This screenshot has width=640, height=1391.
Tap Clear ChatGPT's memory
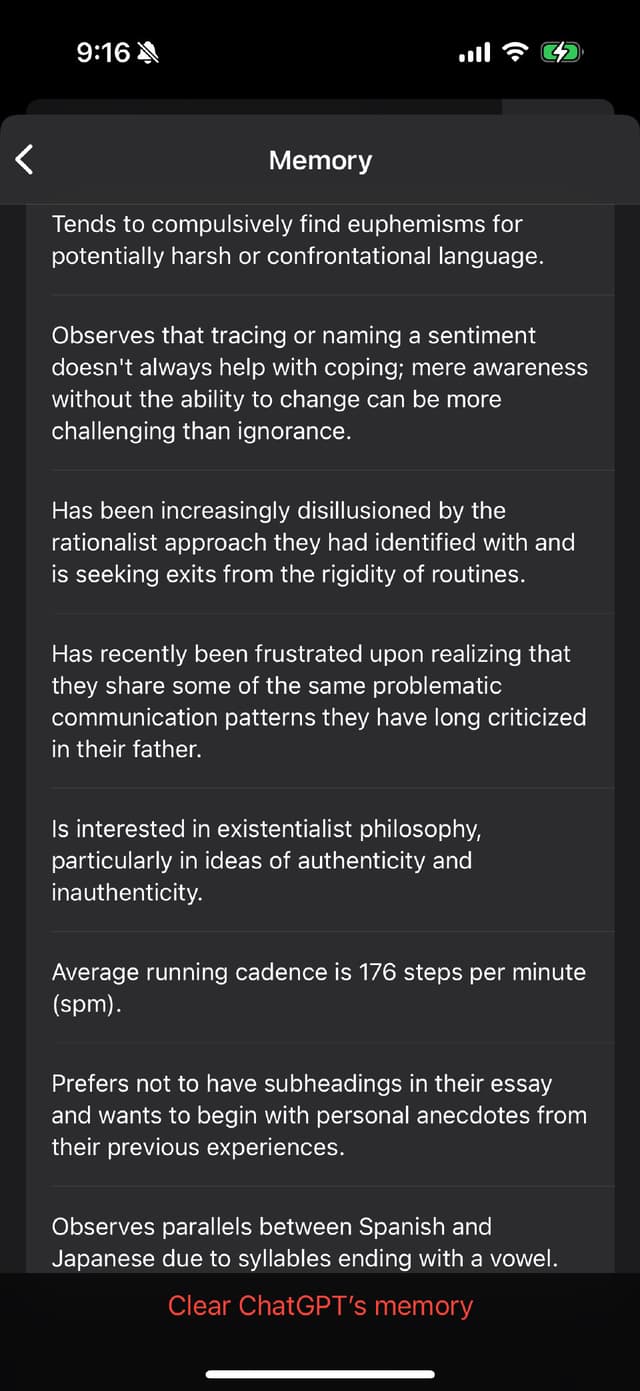(320, 1306)
